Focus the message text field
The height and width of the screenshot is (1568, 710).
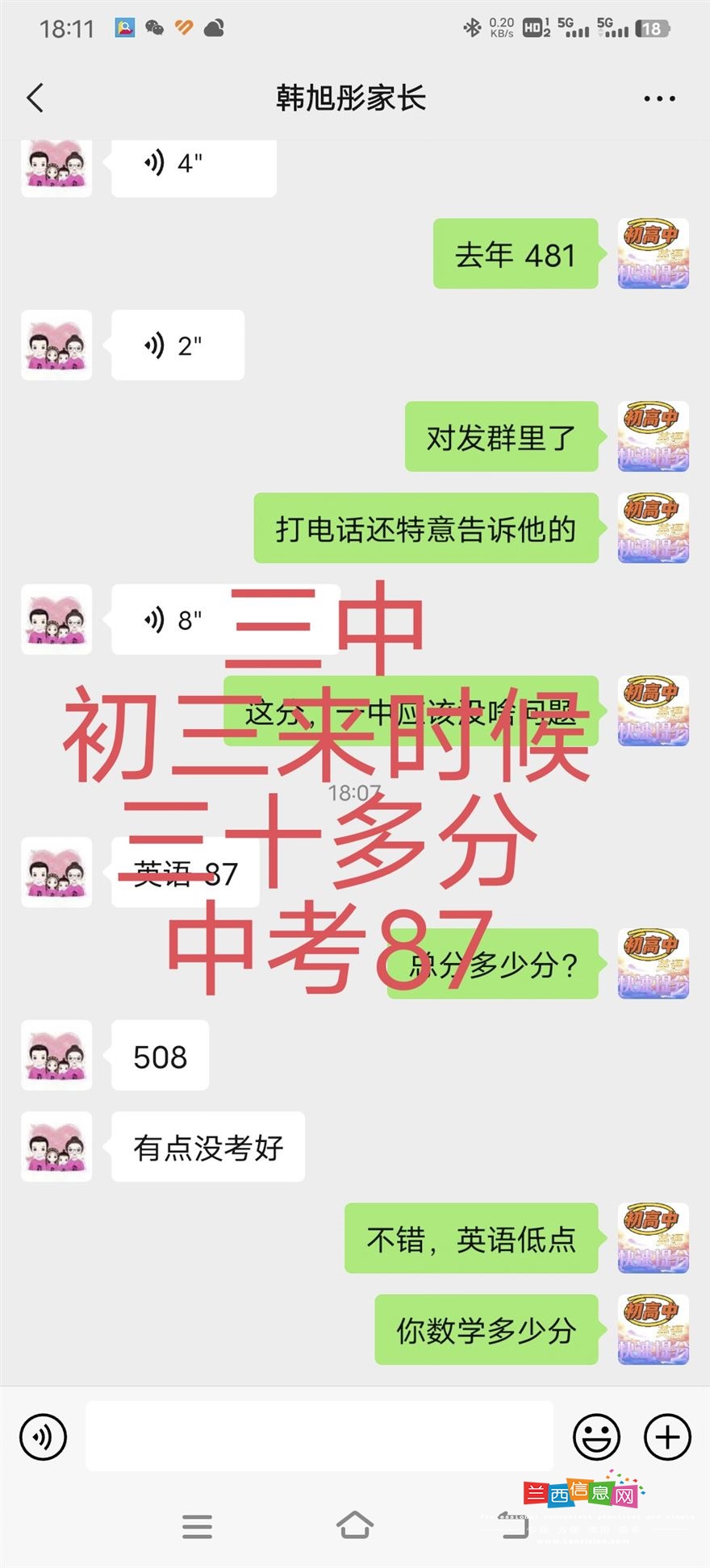click(x=319, y=1436)
